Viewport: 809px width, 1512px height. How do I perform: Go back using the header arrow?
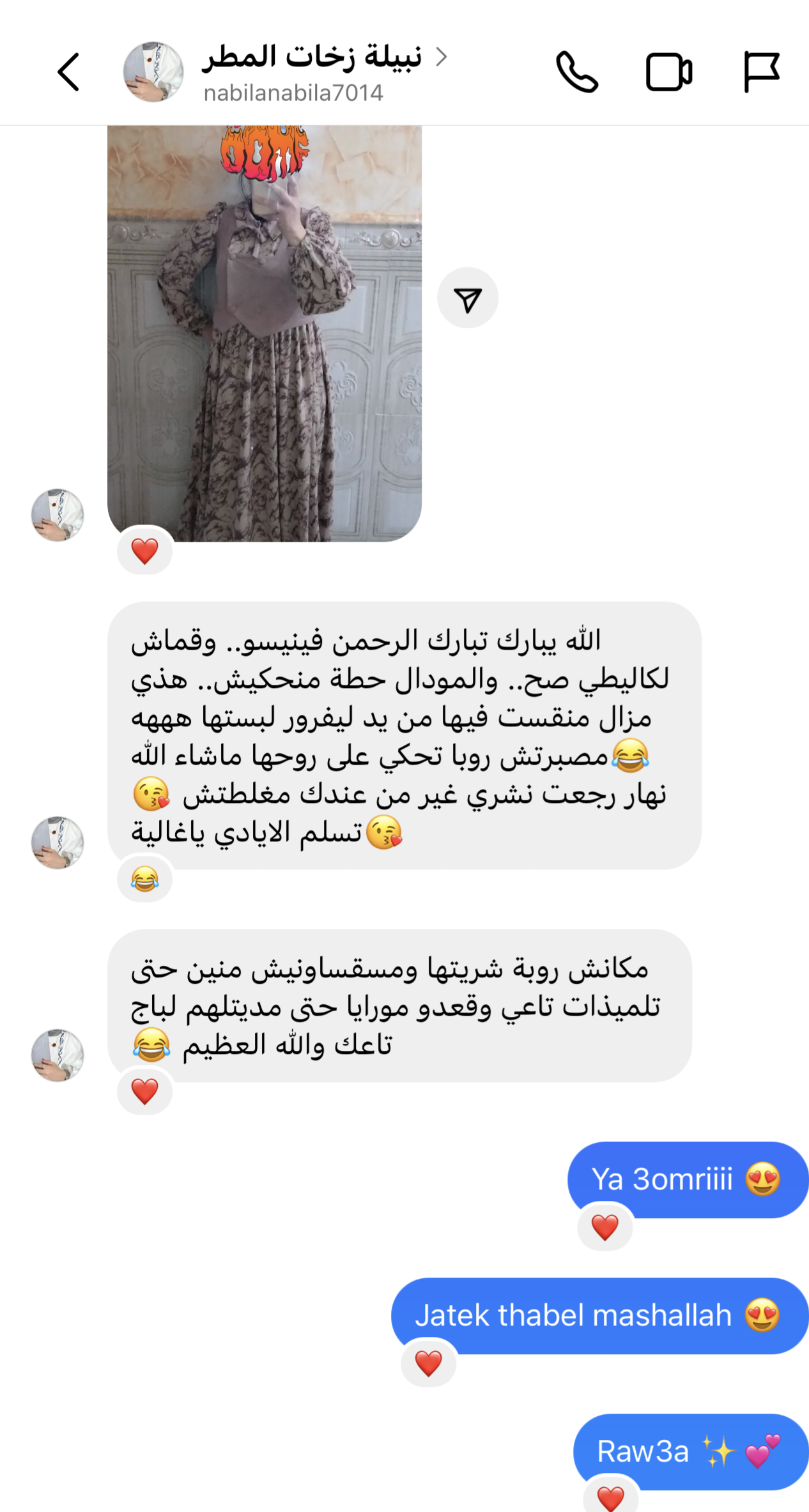pyautogui.click(x=68, y=72)
